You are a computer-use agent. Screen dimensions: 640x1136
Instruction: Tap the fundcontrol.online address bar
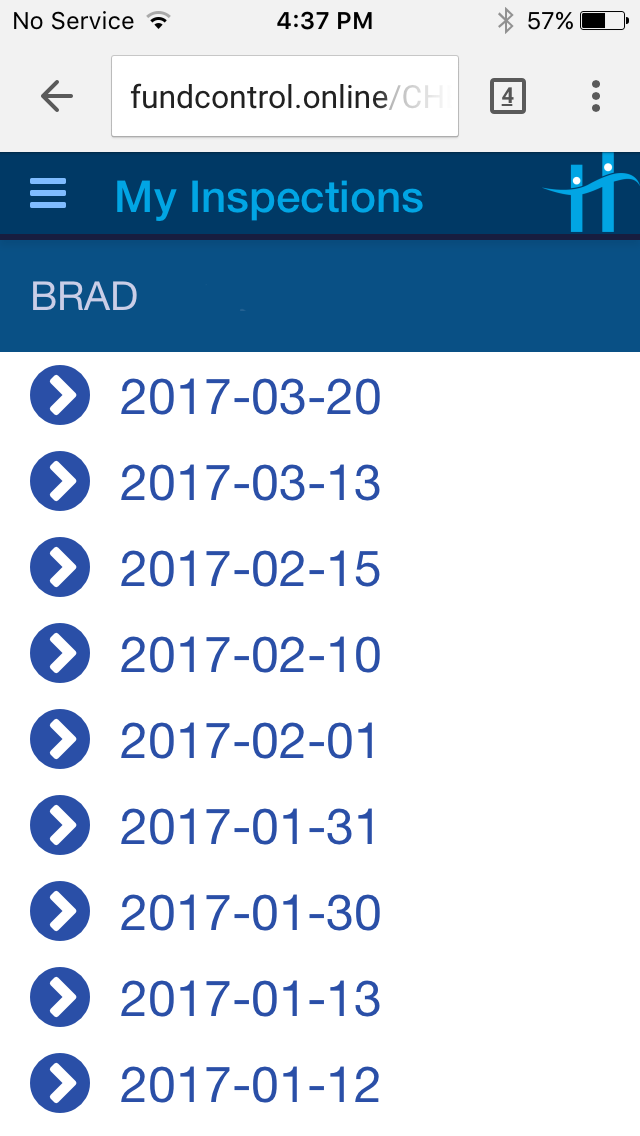285,96
